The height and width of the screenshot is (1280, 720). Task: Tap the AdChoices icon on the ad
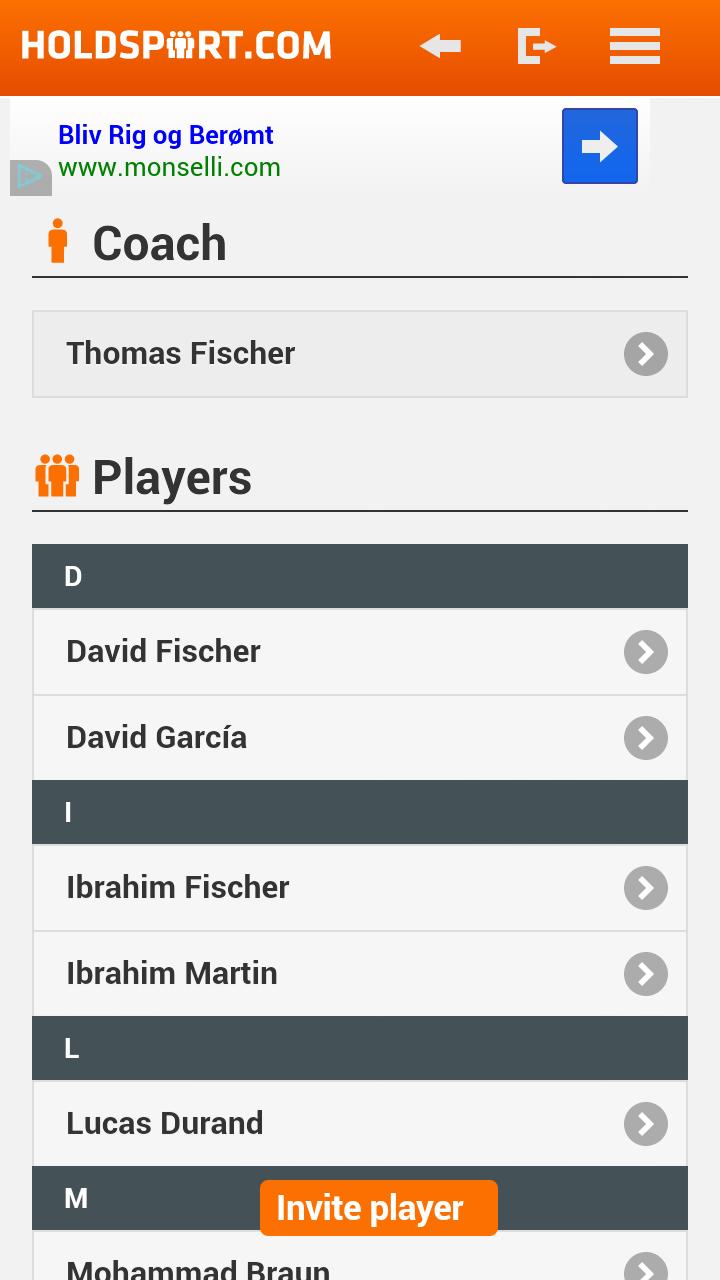pyautogui.click(x=30, y=177)
